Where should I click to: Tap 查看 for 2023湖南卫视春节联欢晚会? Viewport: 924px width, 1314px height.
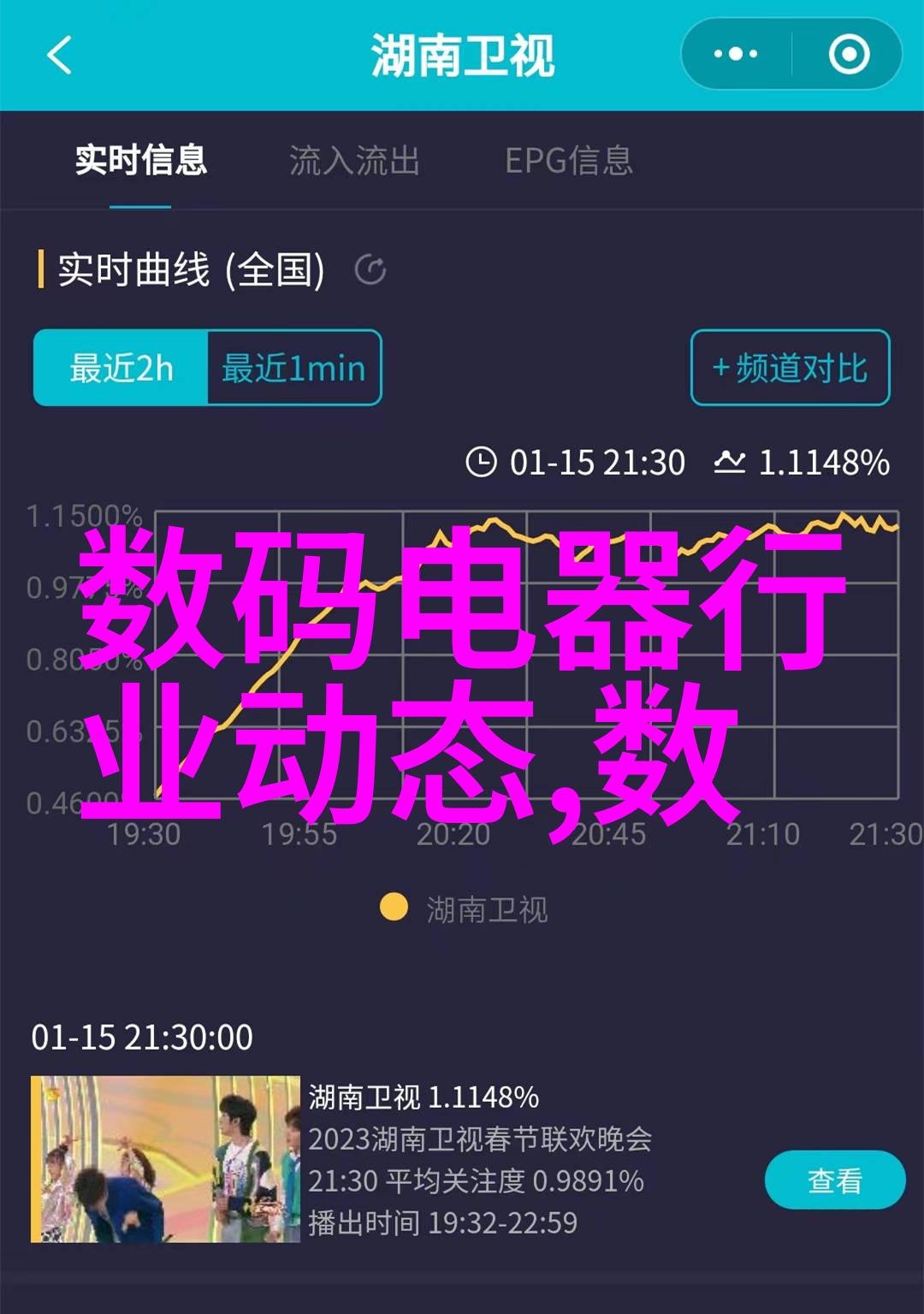pyautogui.click(x=834, y=1181)
